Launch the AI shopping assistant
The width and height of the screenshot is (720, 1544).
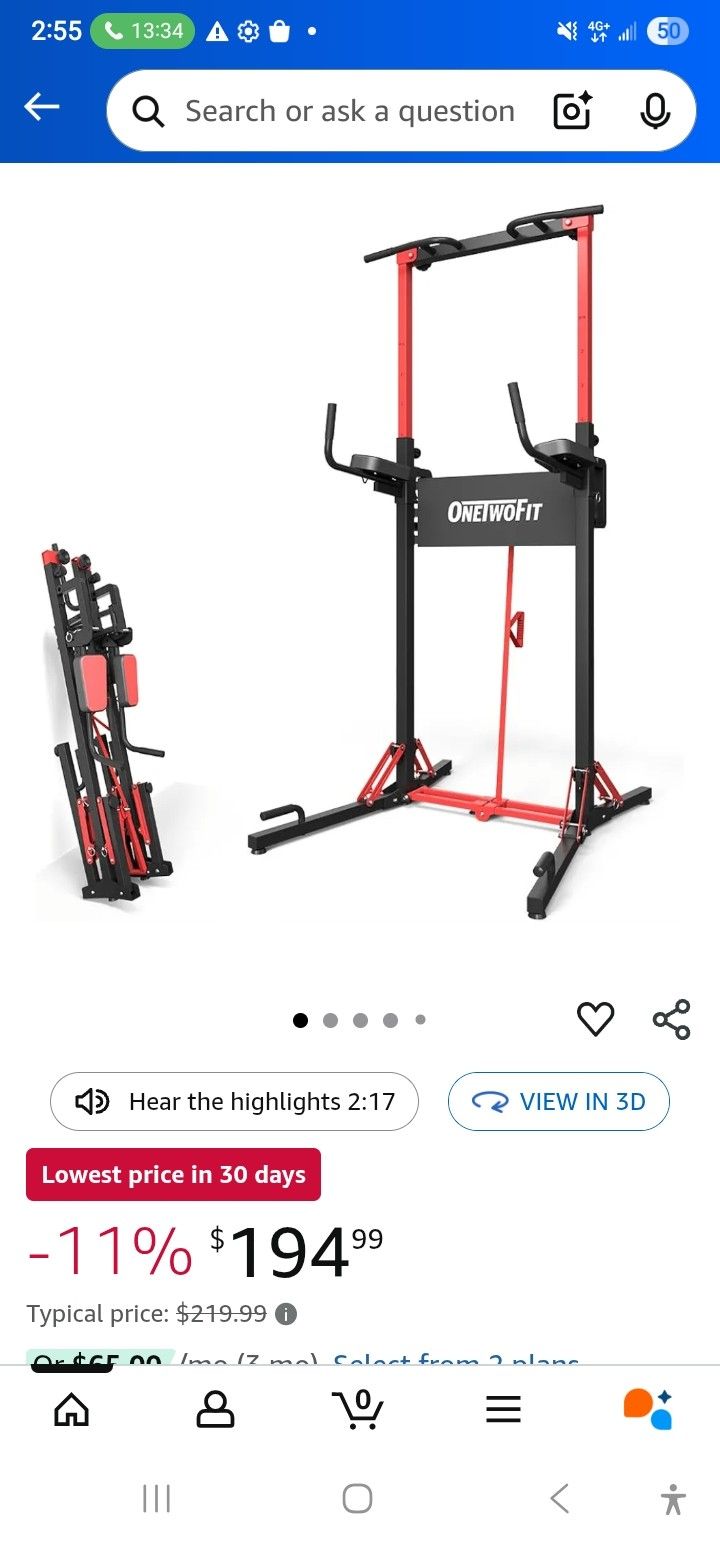tap(647, 1409)
